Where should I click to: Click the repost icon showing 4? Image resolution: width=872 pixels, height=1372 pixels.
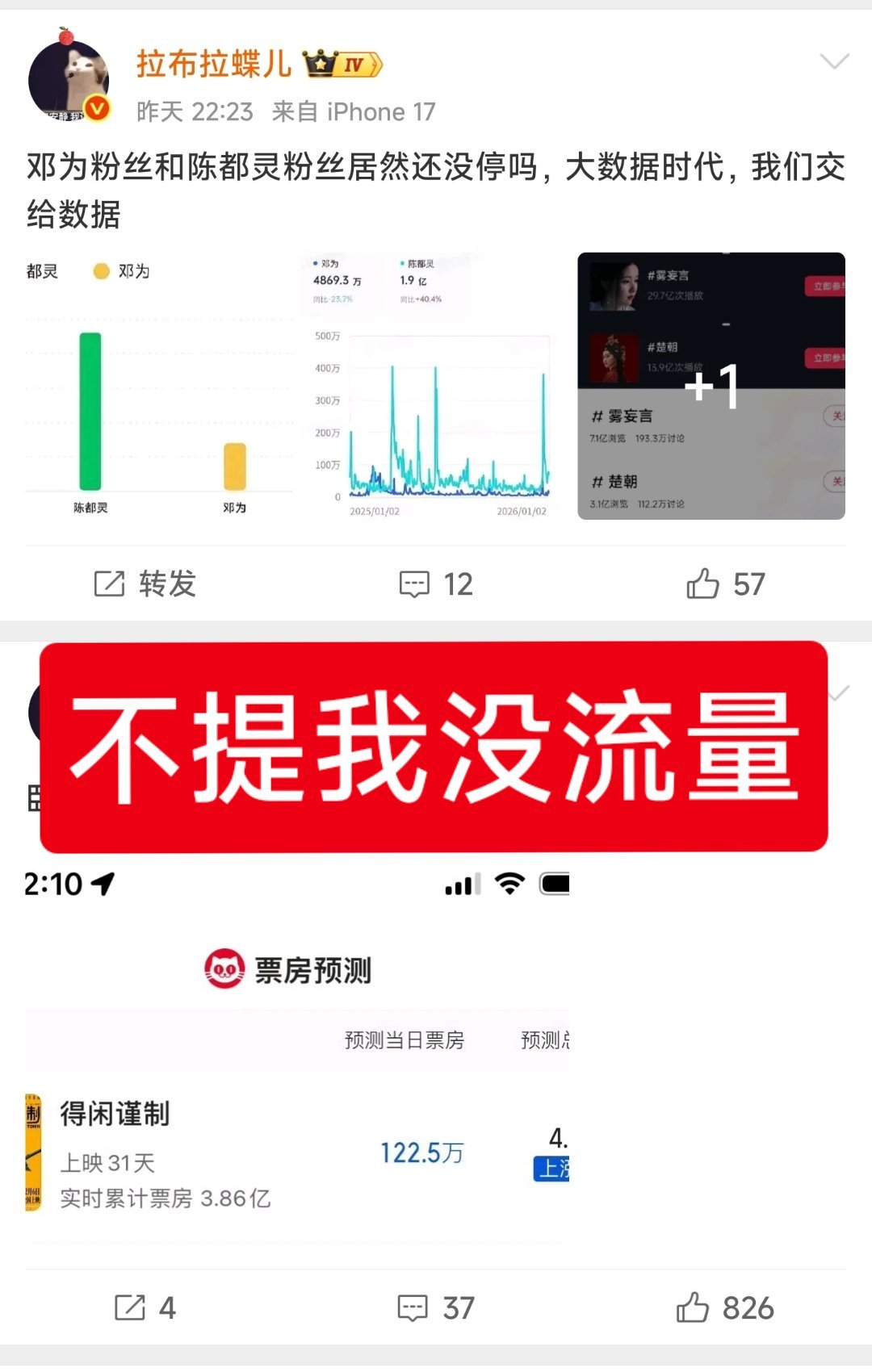pos(128,1308)
